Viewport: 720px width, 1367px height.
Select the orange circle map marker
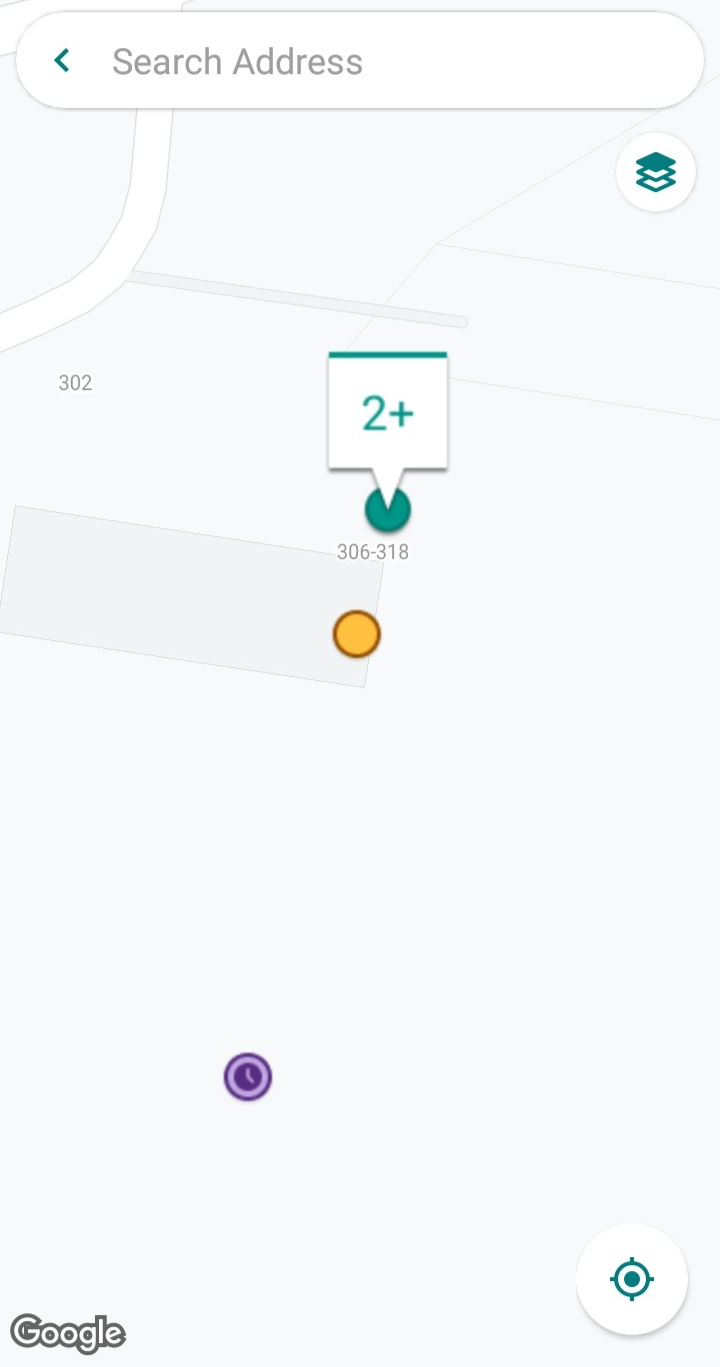click(357, 634)
